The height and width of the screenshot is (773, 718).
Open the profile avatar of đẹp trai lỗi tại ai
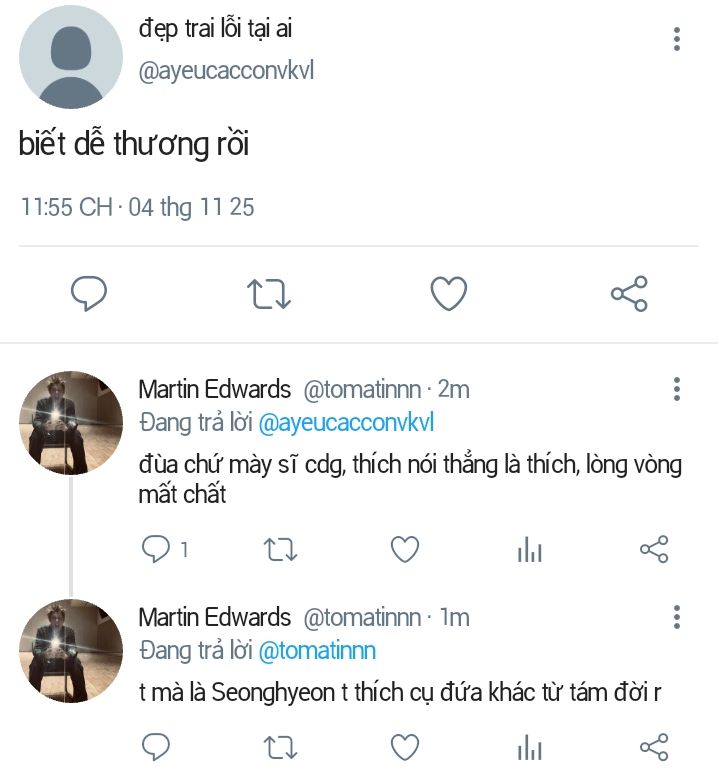(70, 57)
